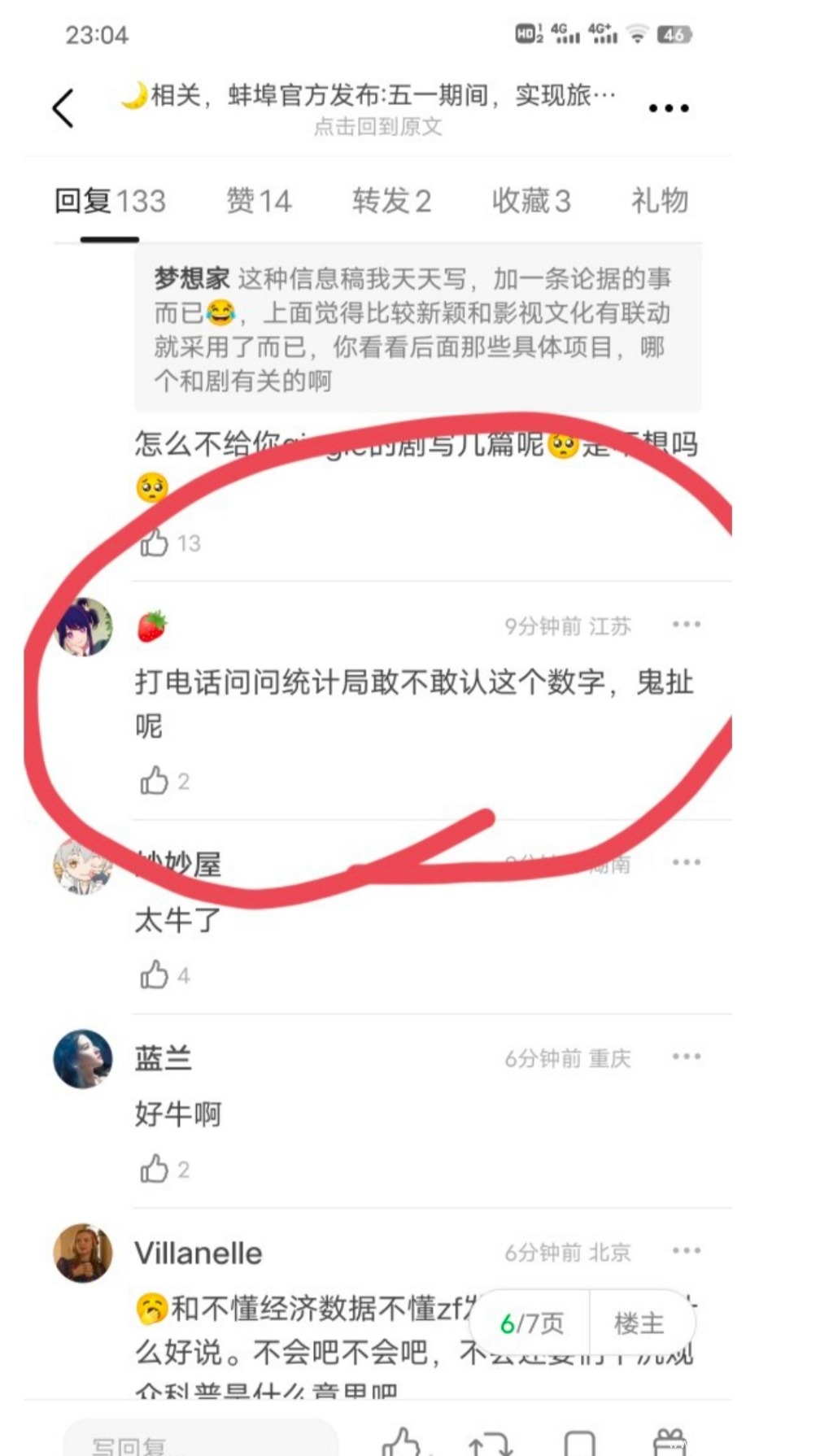Go back using the top-left arrow
The image size is (833, 1456).
pos(63,108)
